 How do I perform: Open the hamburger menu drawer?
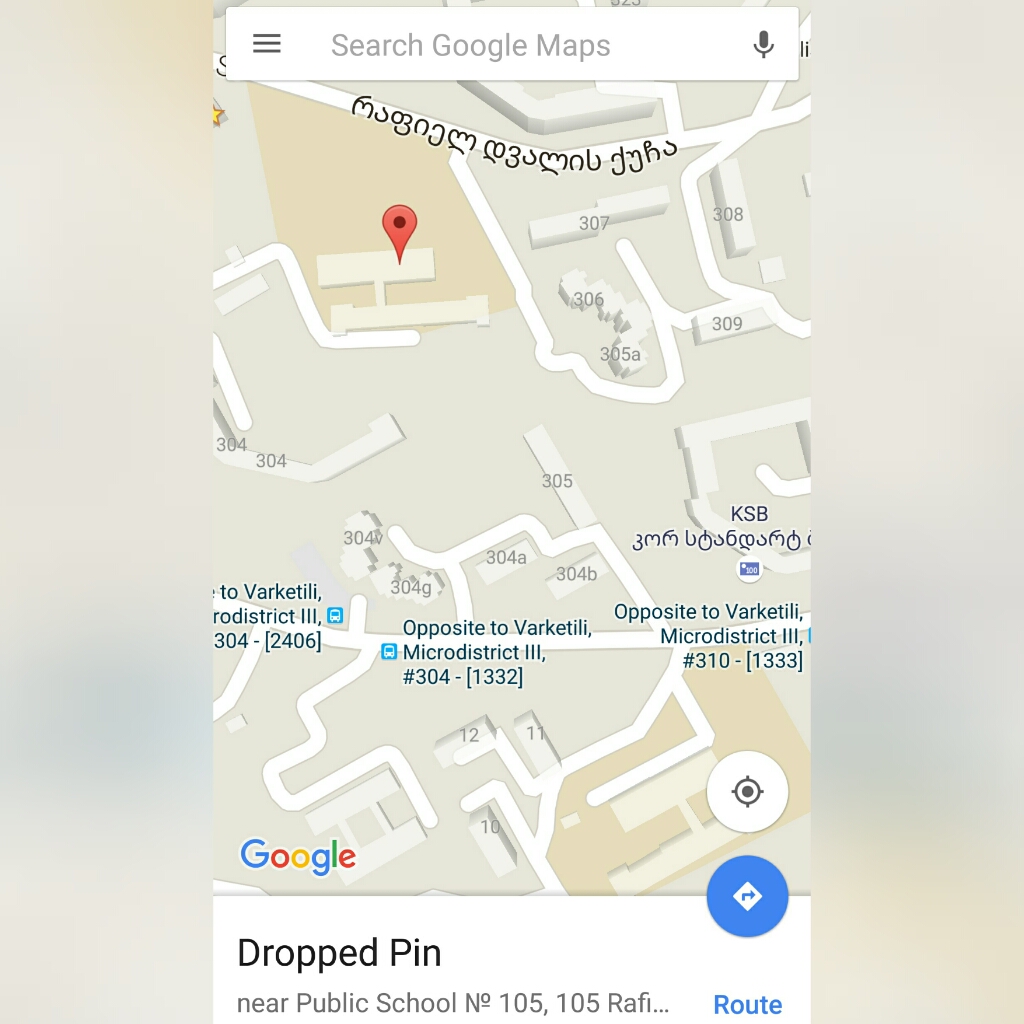(267, 44)
